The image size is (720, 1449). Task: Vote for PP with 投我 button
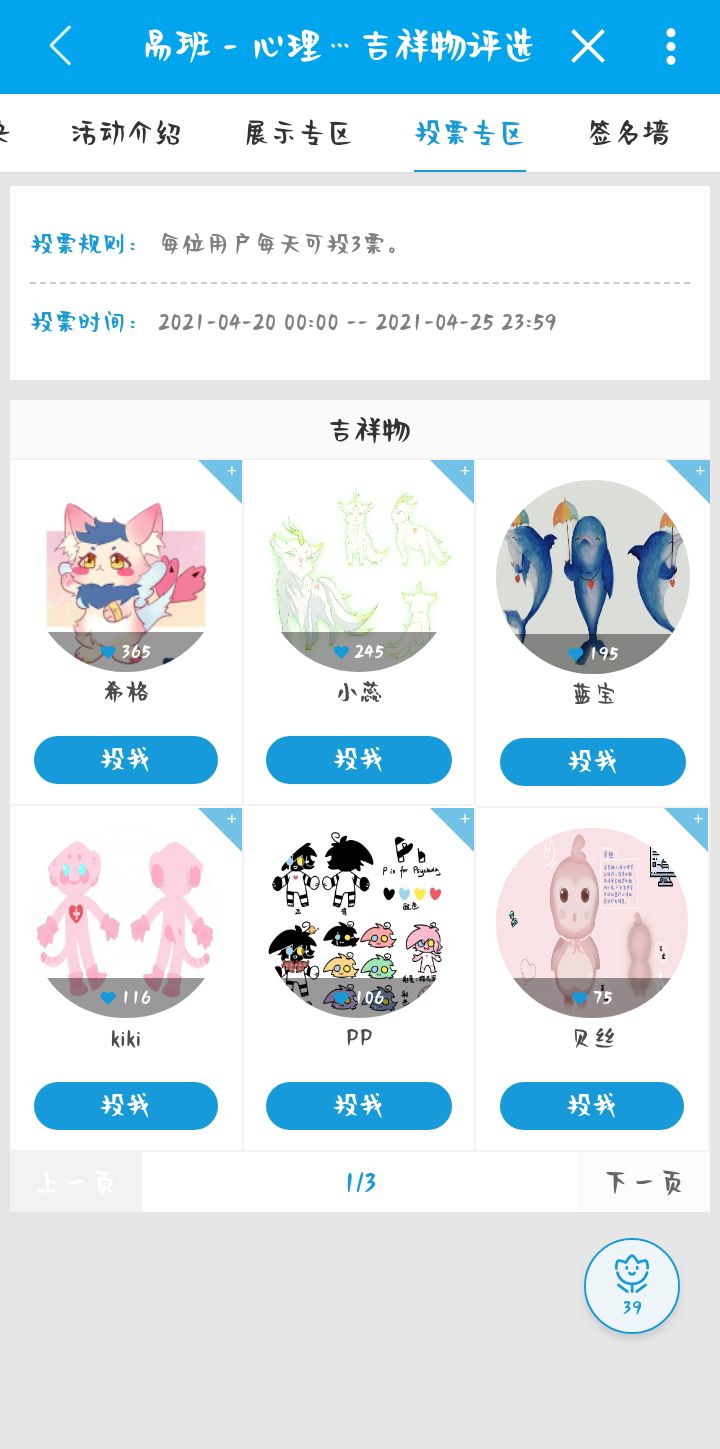pyautogui.click(x=359, y=1106)
